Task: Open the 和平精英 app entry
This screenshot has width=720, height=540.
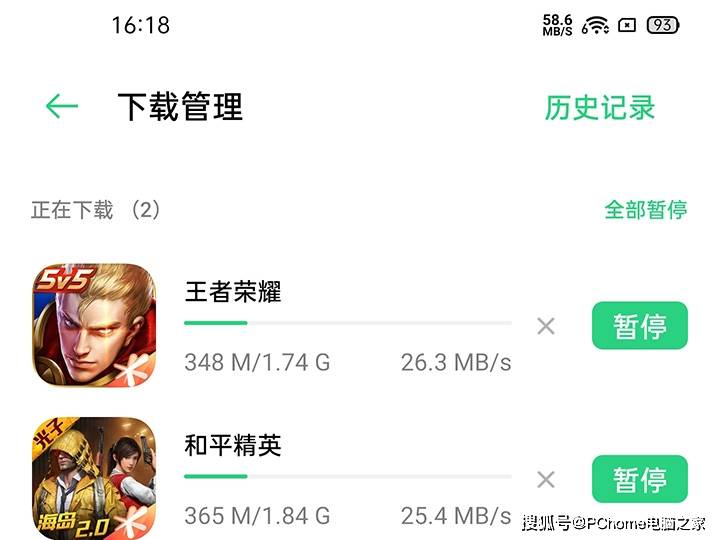Action: coord(94,480)
